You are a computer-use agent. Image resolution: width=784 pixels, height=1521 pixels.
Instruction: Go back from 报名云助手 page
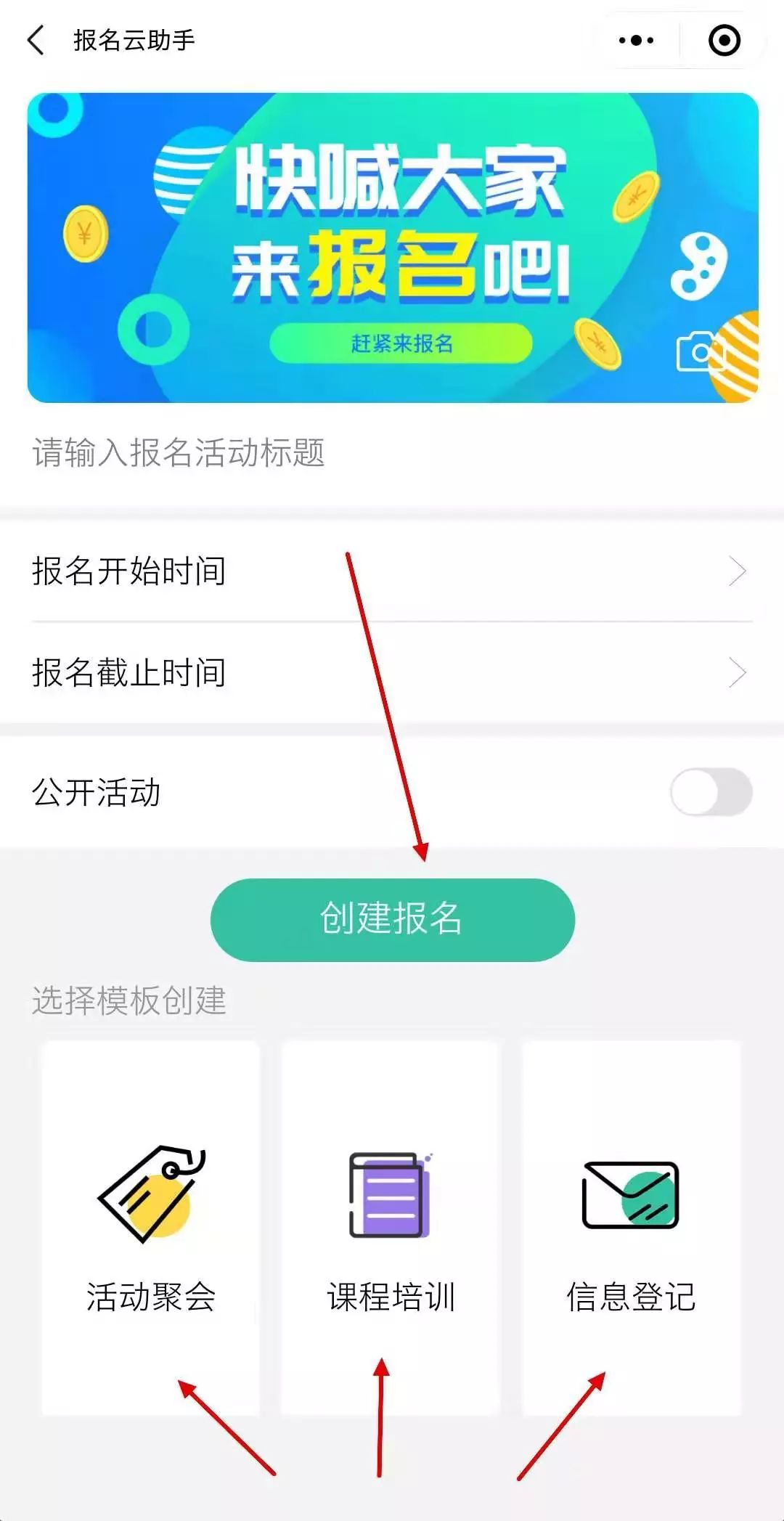coord(36,40)
